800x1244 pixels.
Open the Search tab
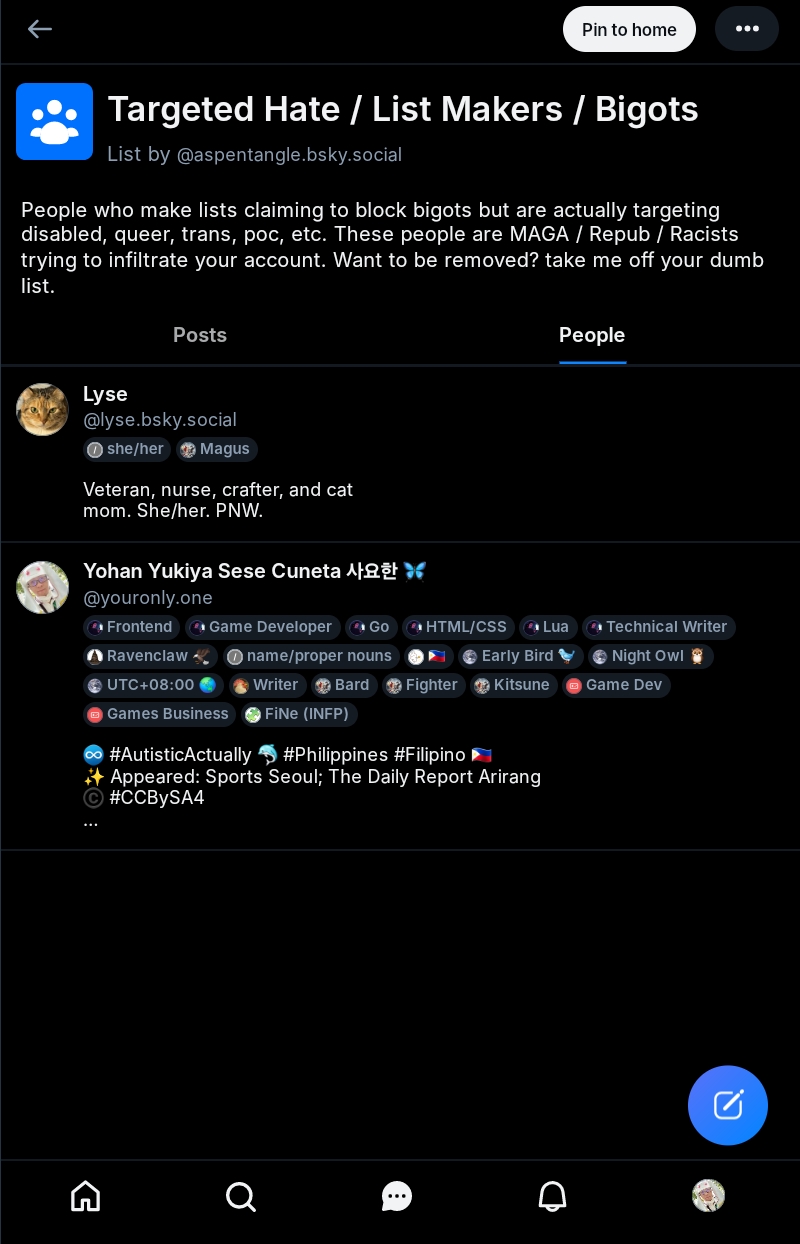(x=241, y=1196)
